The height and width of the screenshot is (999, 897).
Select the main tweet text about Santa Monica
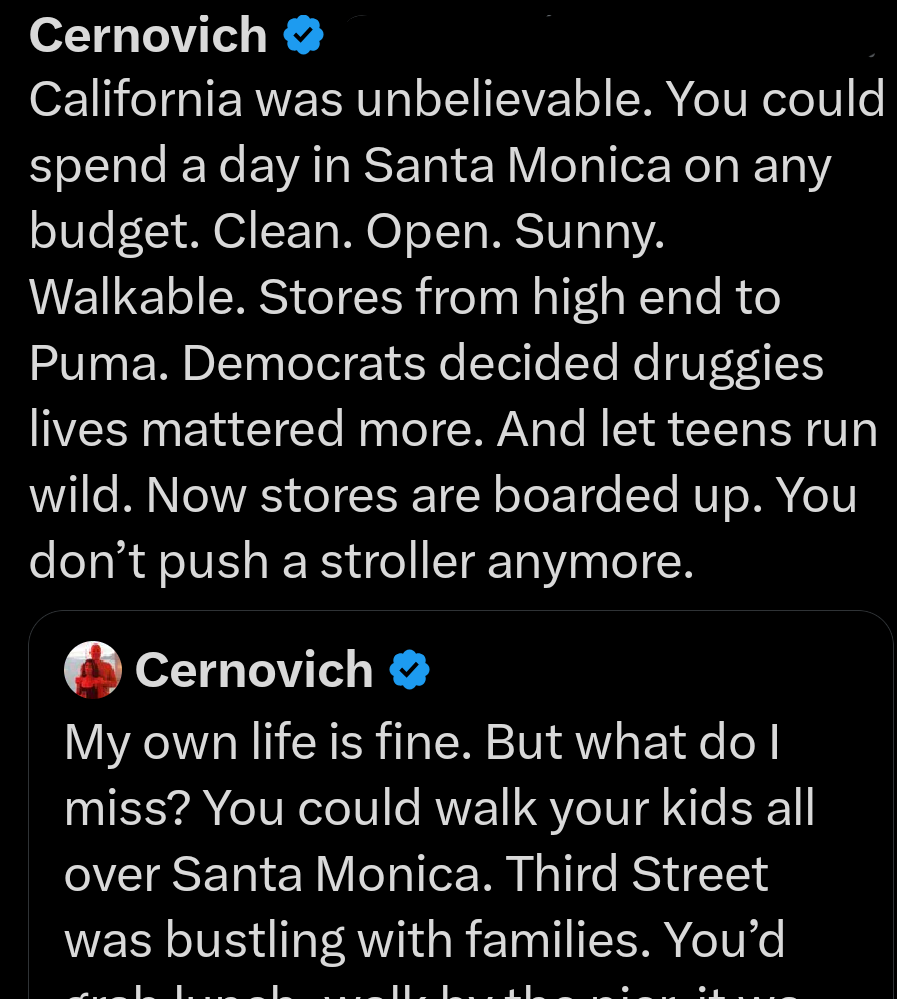point(450,330)
